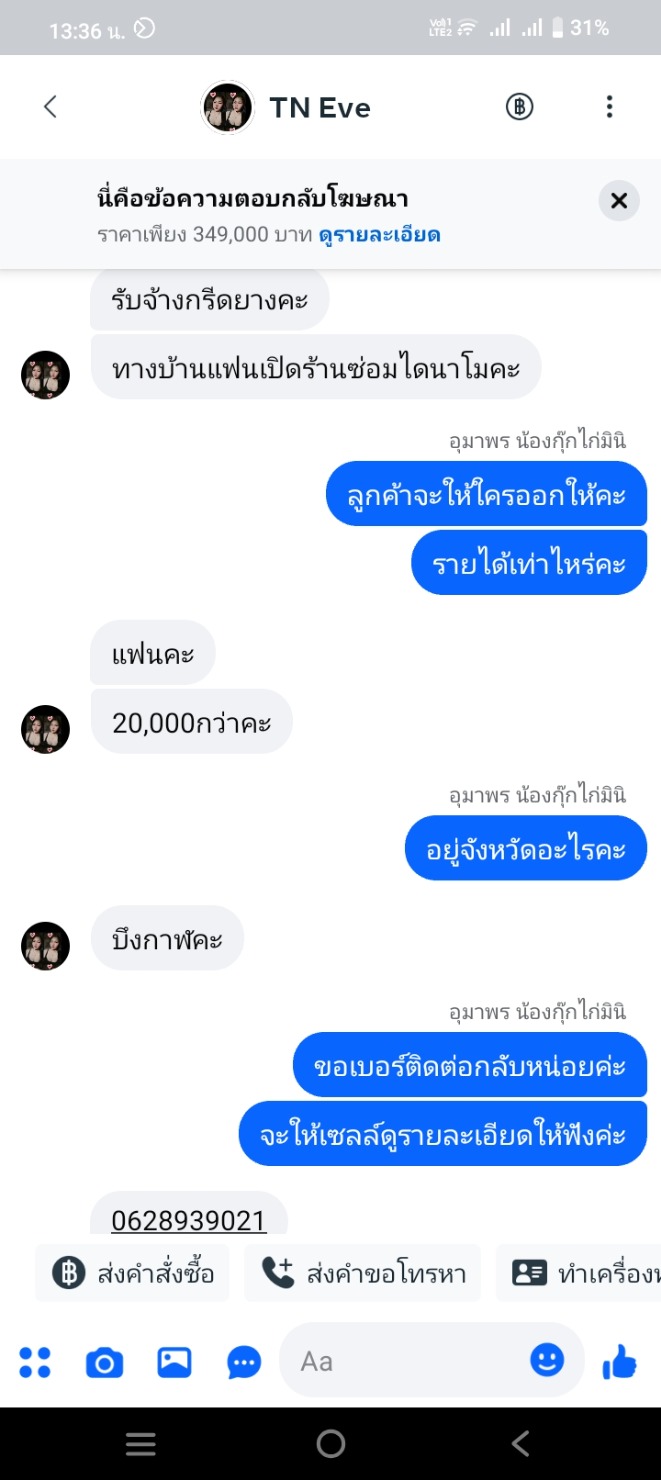Open system recent apps

coord(140,1443)
